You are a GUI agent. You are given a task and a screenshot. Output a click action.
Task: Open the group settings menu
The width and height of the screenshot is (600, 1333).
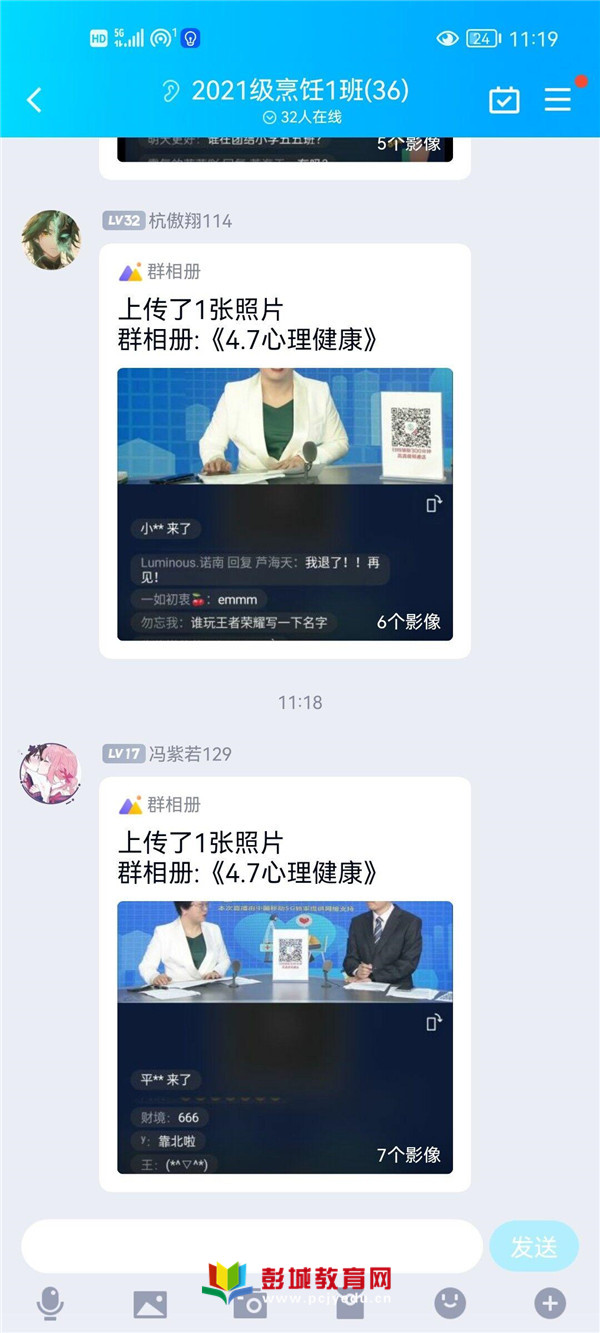click(557, 99)
